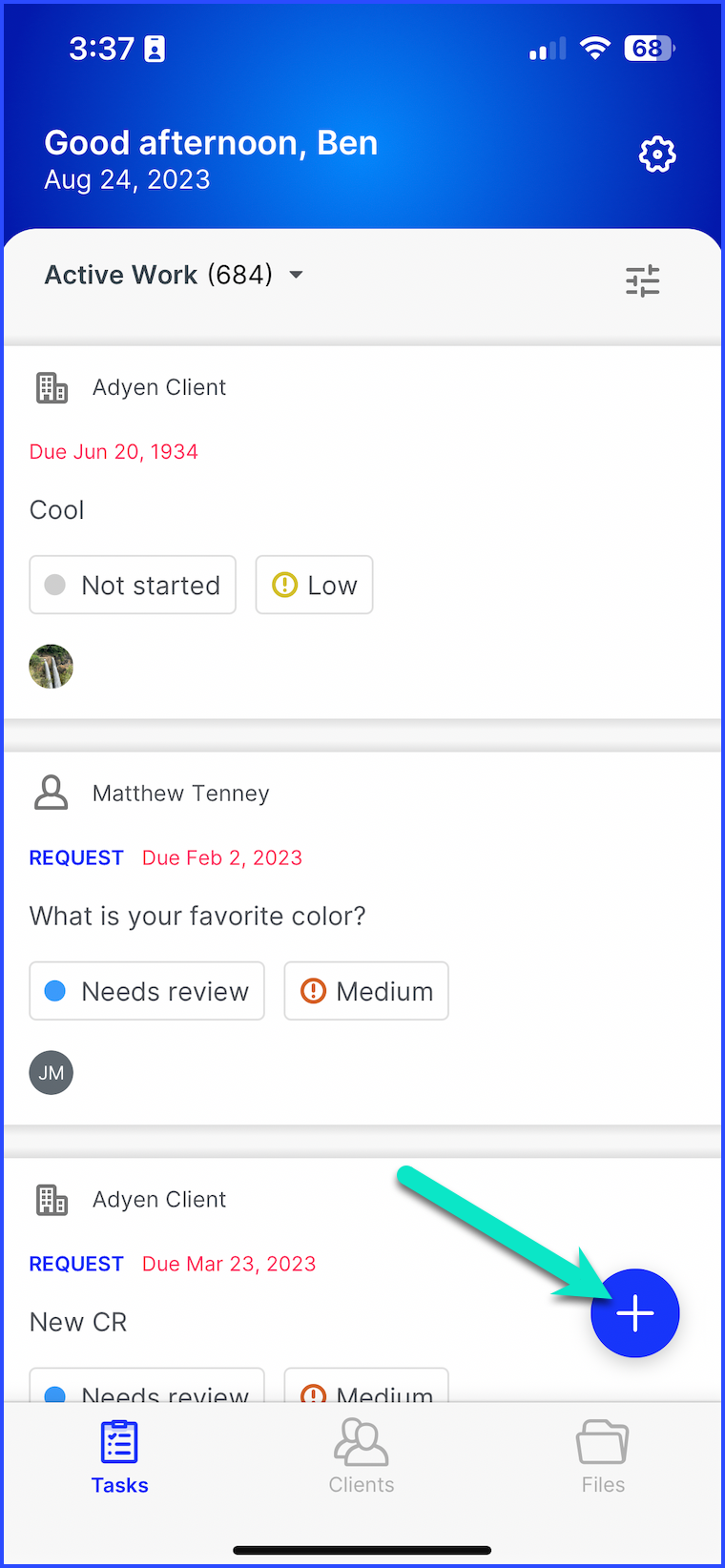Viewport: 725px width, 1568px height.
Task: Change status of Matthew Tenney's request
Action: pos(147,991)
